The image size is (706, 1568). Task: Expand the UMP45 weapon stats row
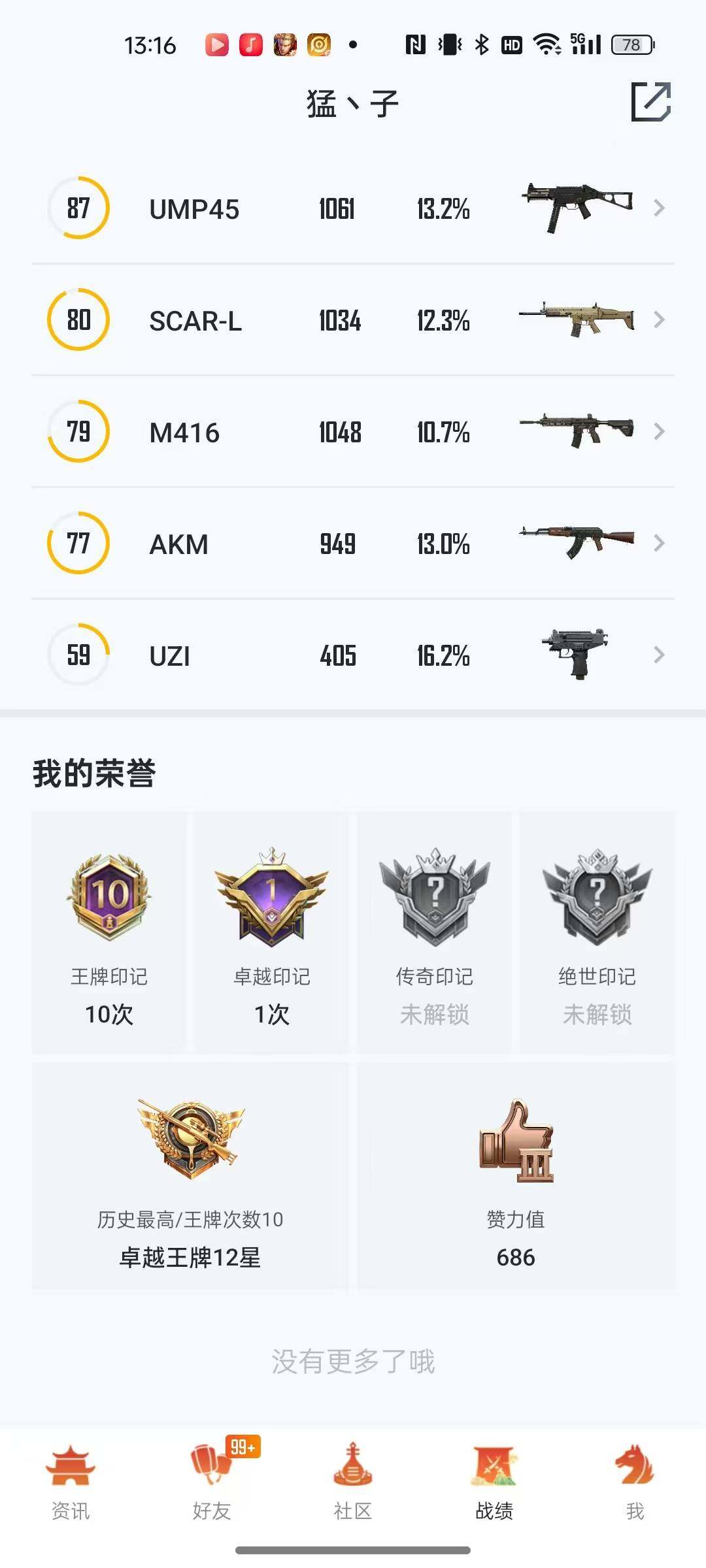click(x=659, y=208)
